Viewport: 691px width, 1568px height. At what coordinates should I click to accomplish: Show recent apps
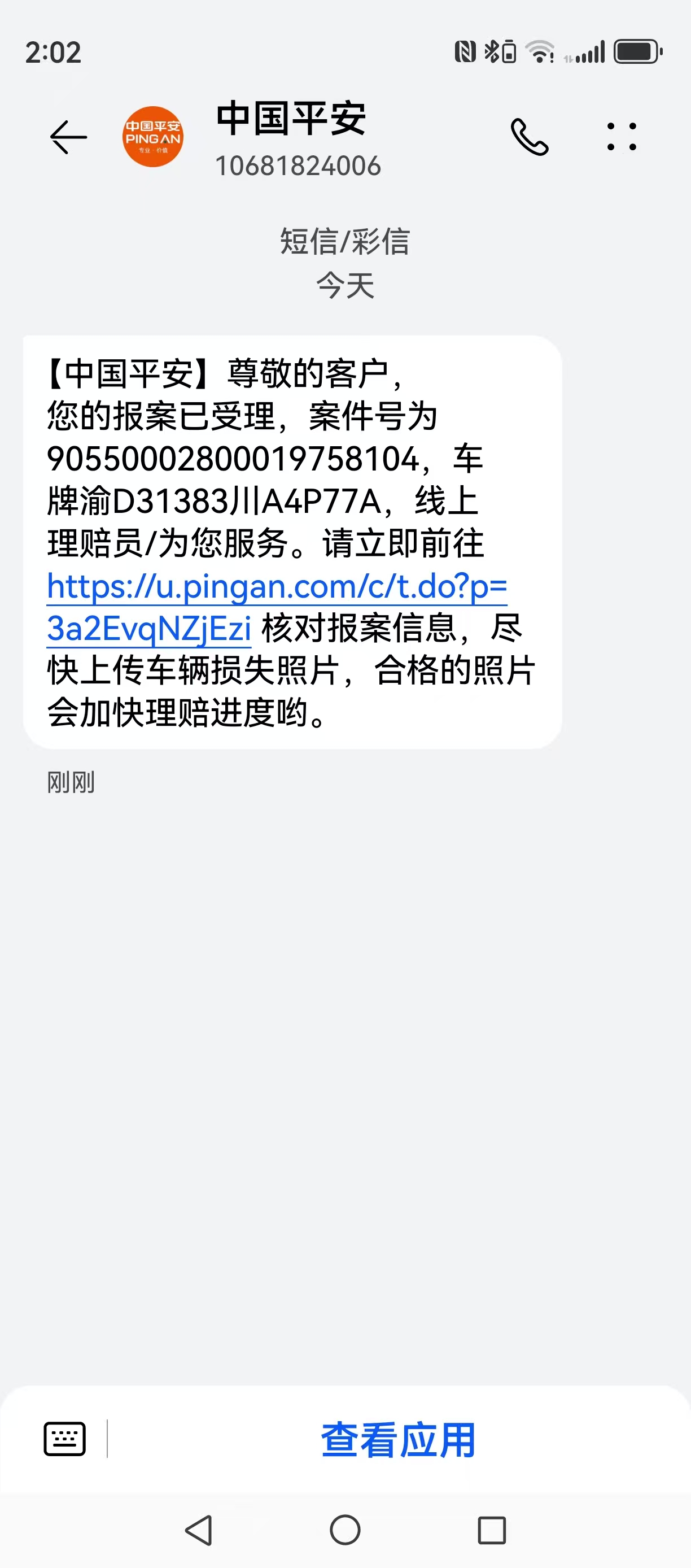pyautogui.click(x=492, y=1530)
